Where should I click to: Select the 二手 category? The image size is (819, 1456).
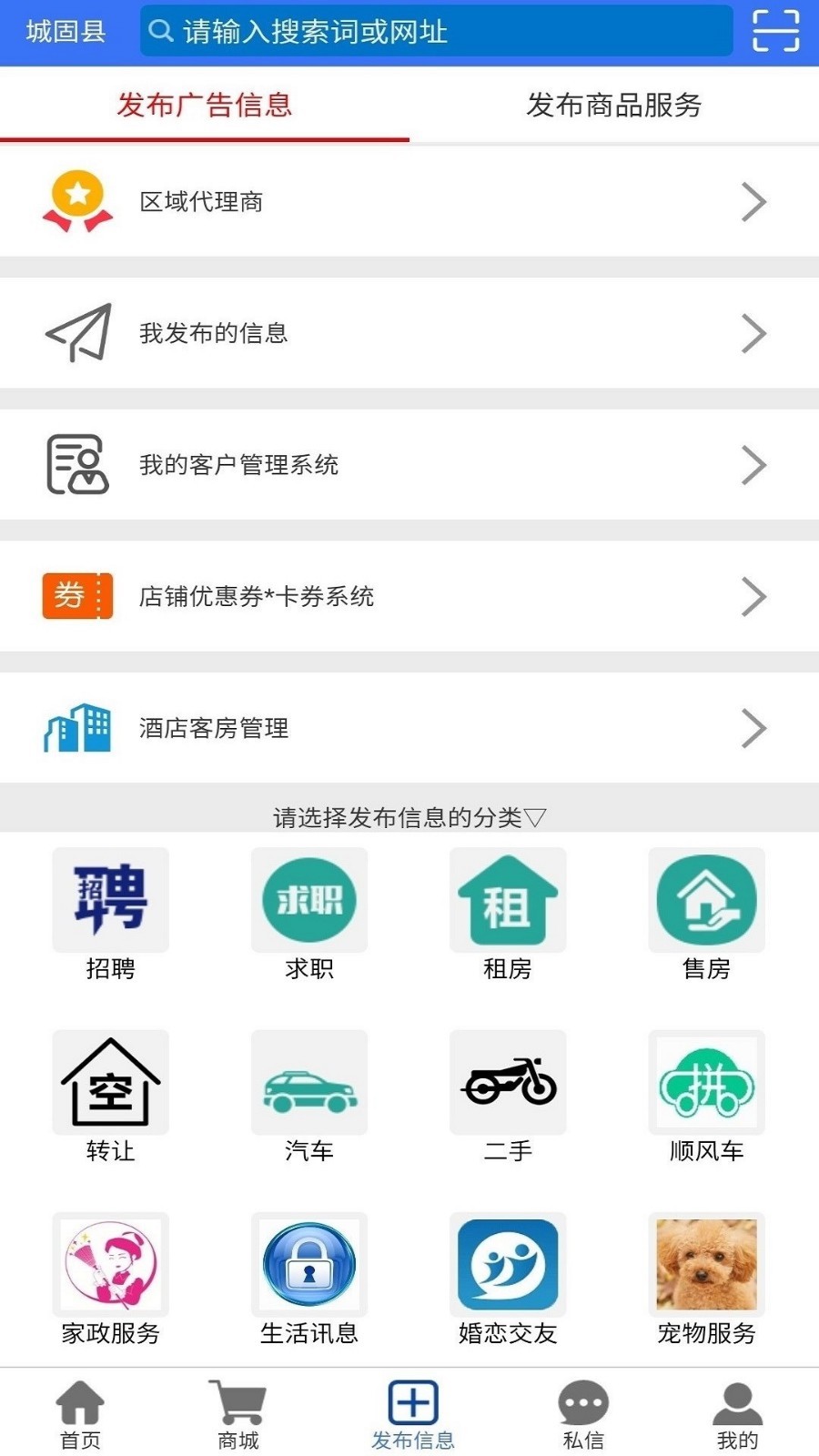[x=508, y=1095]
